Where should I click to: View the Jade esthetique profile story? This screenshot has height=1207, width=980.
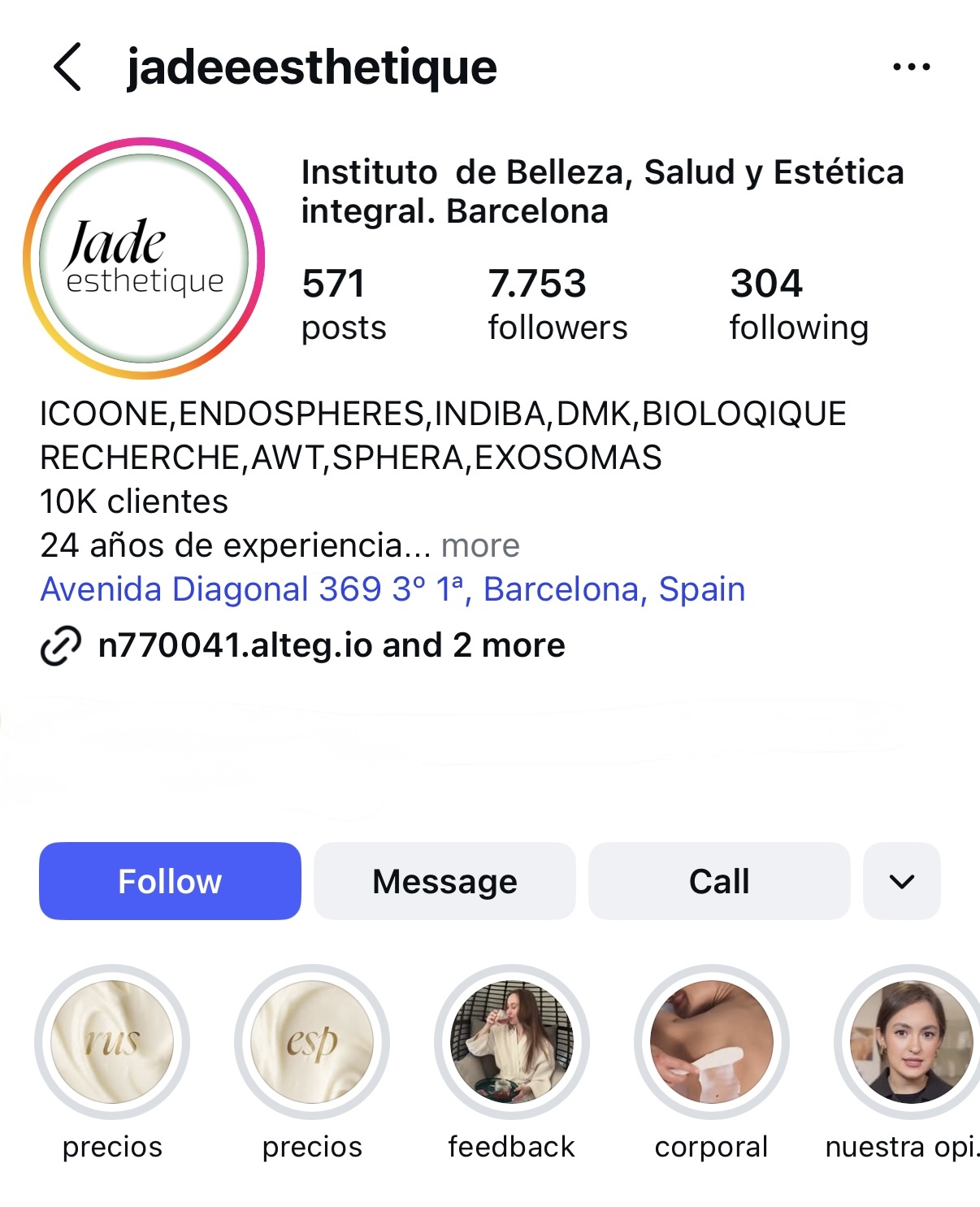point(145,258)
